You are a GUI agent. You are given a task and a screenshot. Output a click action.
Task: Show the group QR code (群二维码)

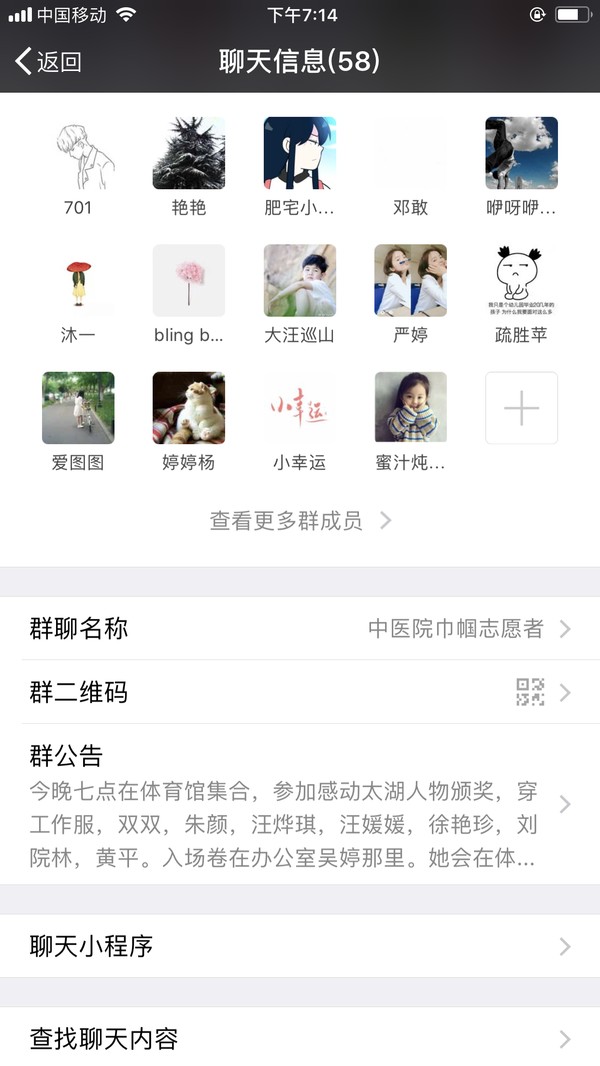pyautogui.click(x=300, y=692)
